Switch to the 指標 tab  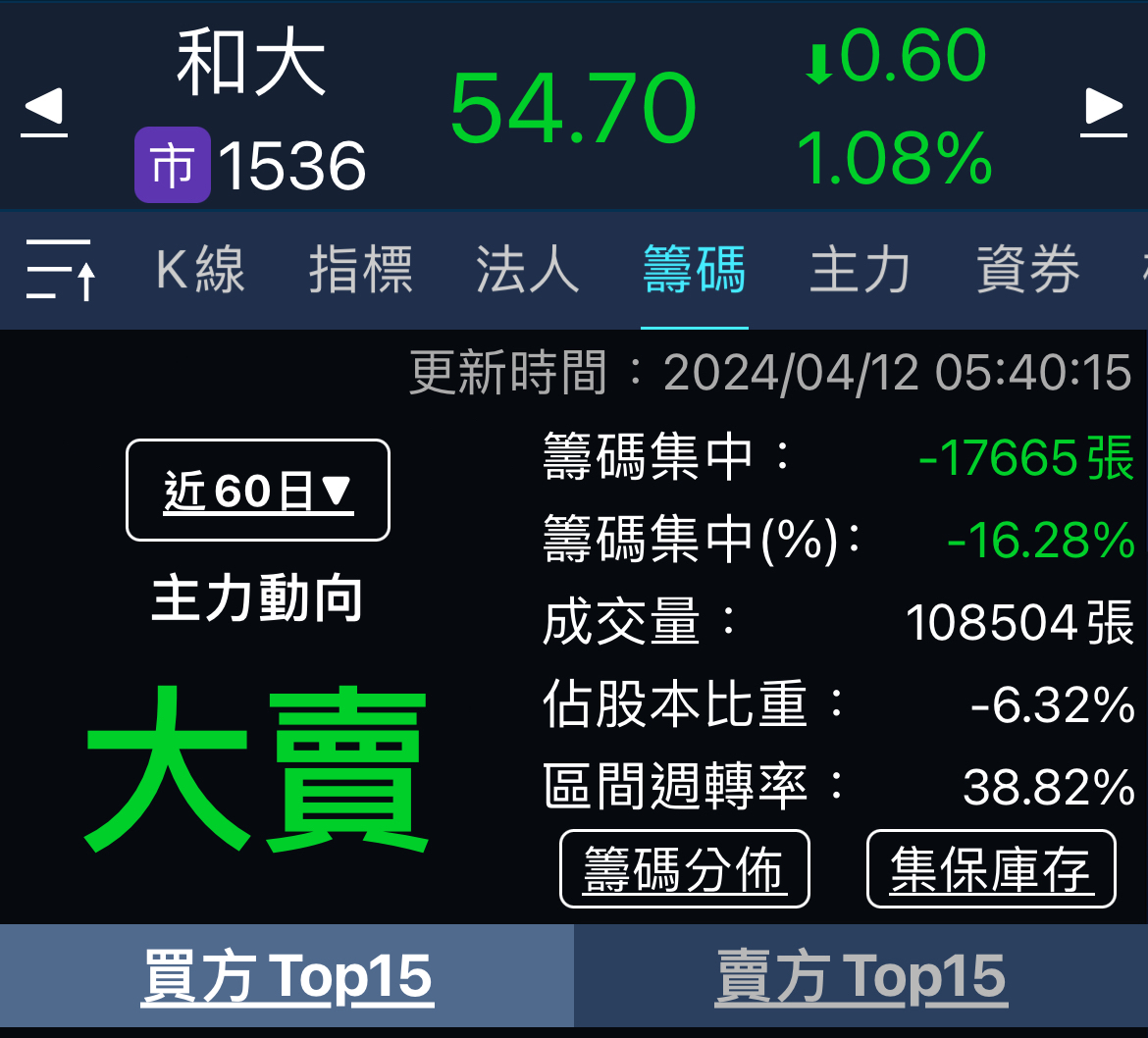click(x=361, y=269)
